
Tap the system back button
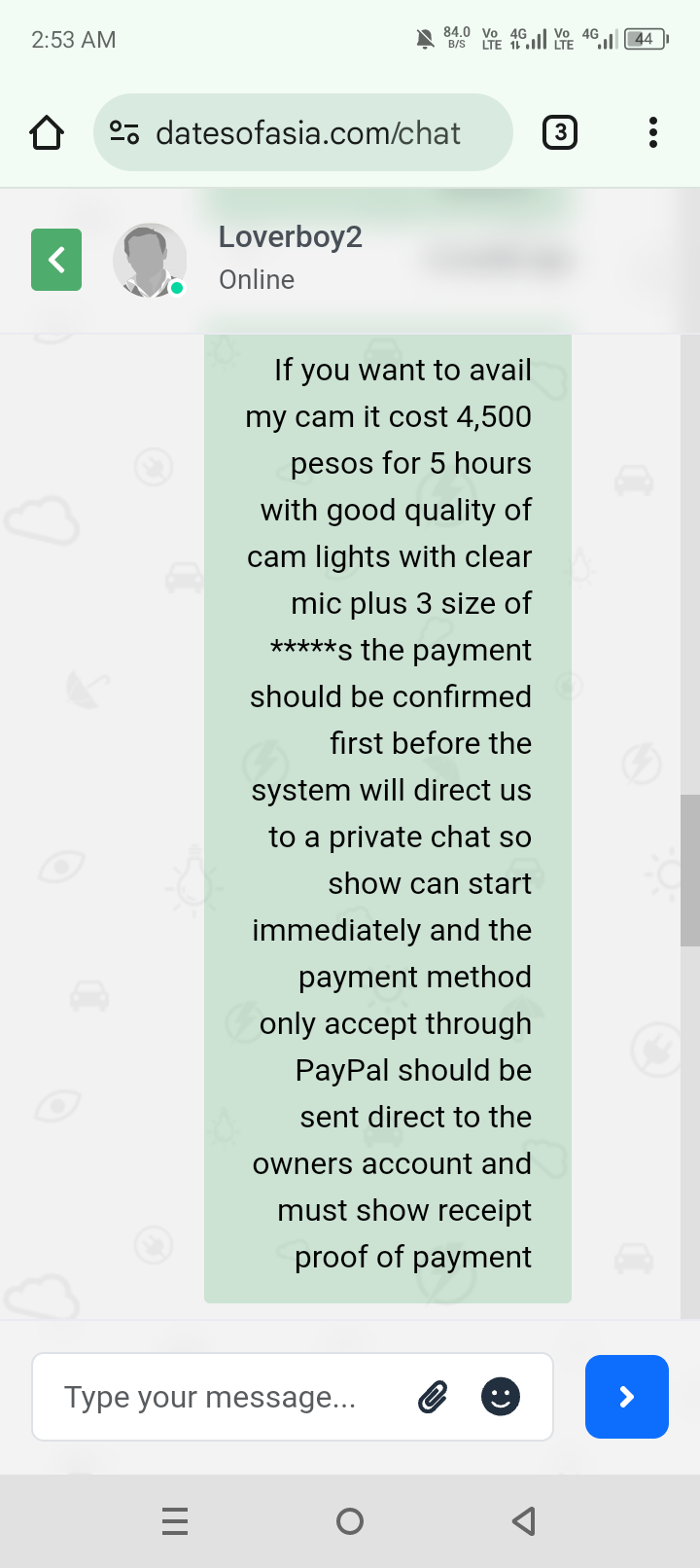[524, 1520]
